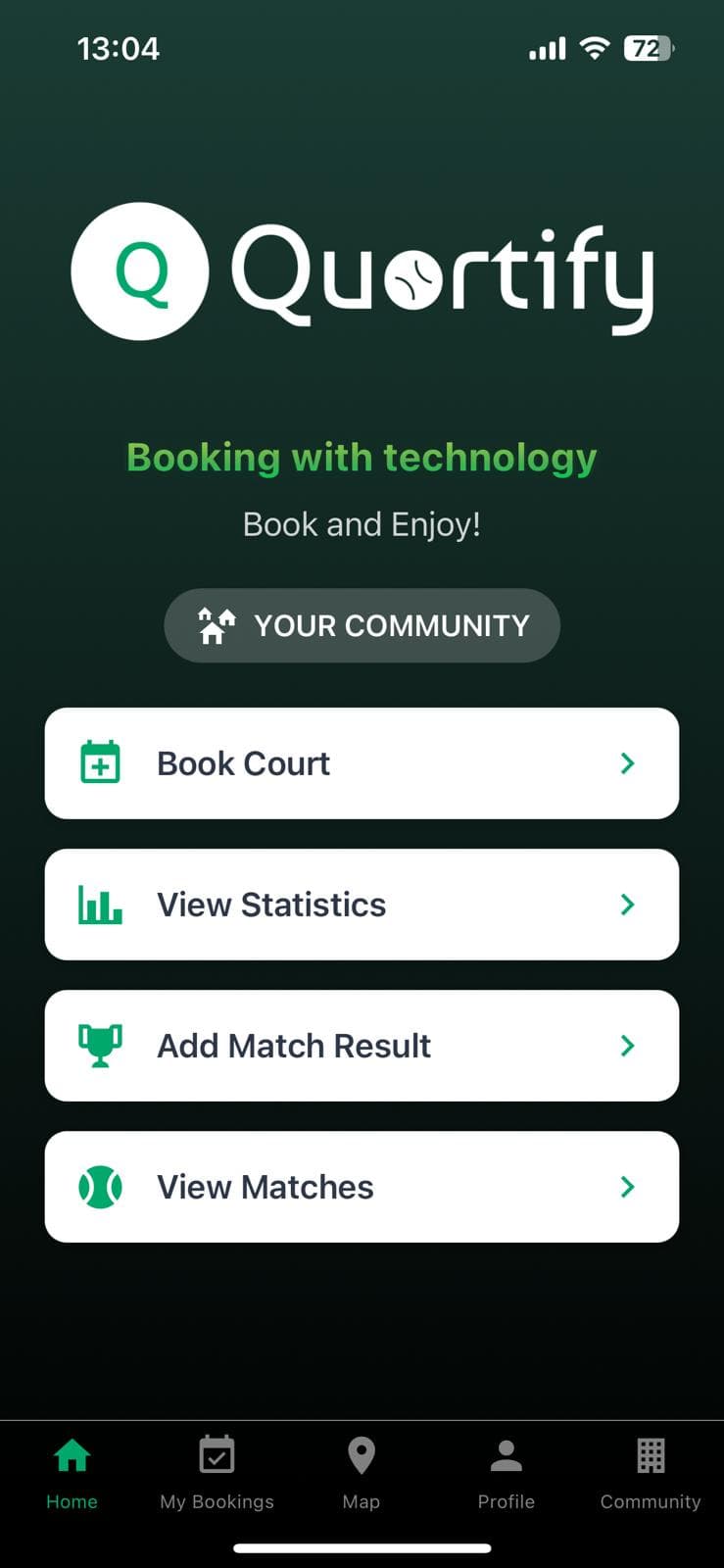Tap the YOUR COMMUNITY button
The image size is (724, 1568).
[362, 625]
